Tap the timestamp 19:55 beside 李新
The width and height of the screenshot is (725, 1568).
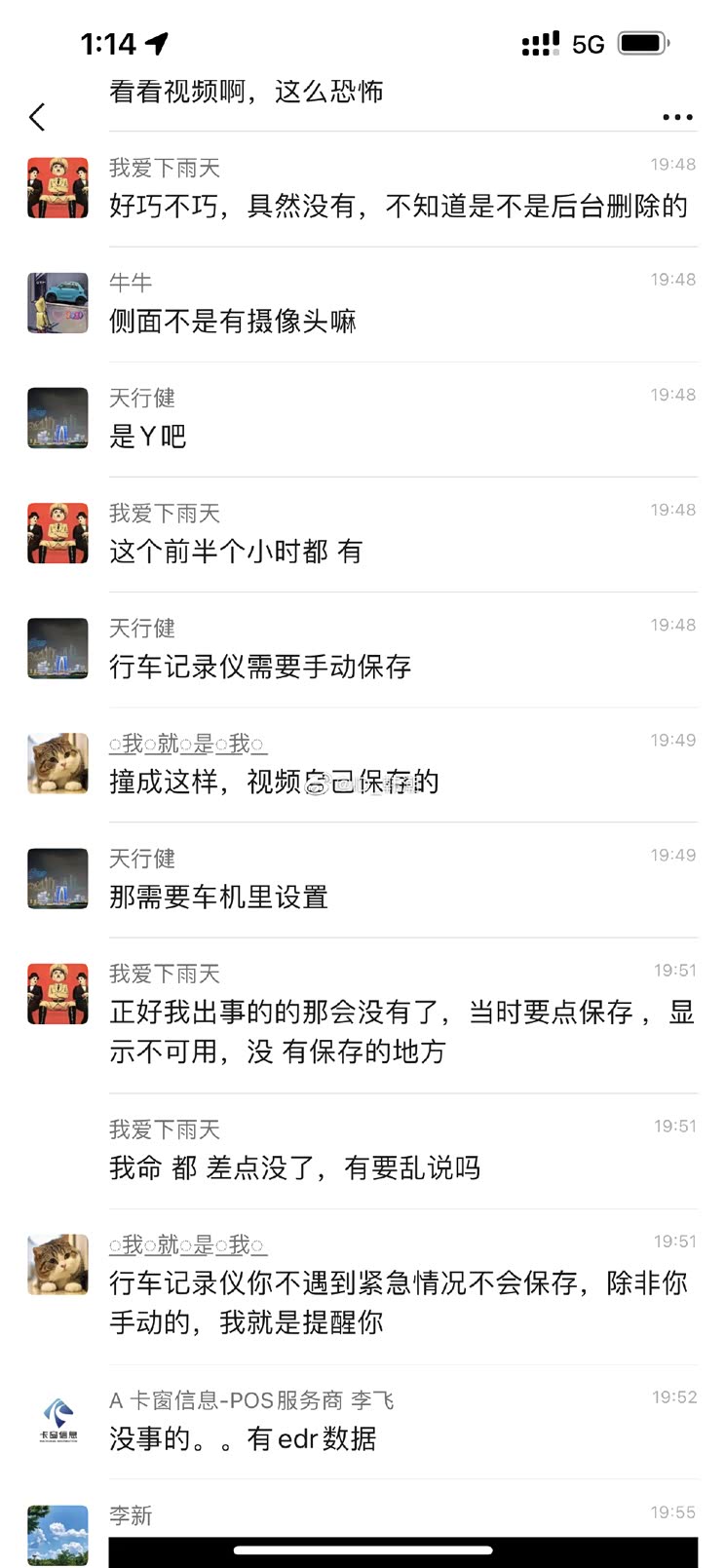click(672, 1511)
